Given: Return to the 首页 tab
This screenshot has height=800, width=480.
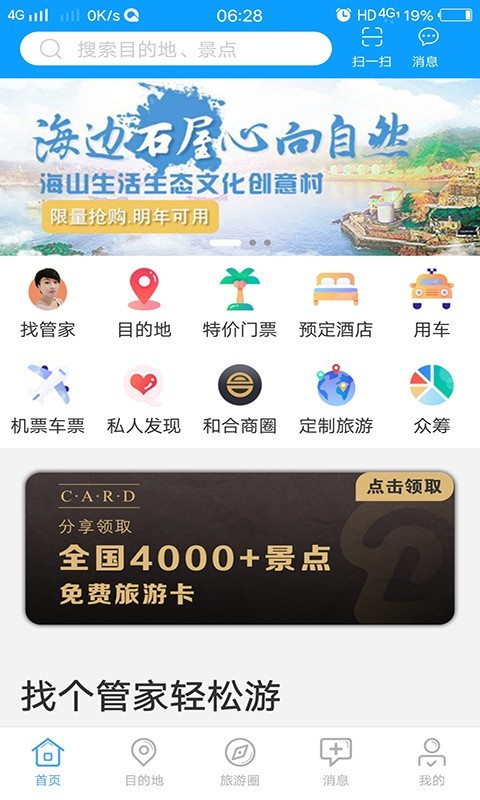Looking at the screenshot, I should (x=47, y=762).
